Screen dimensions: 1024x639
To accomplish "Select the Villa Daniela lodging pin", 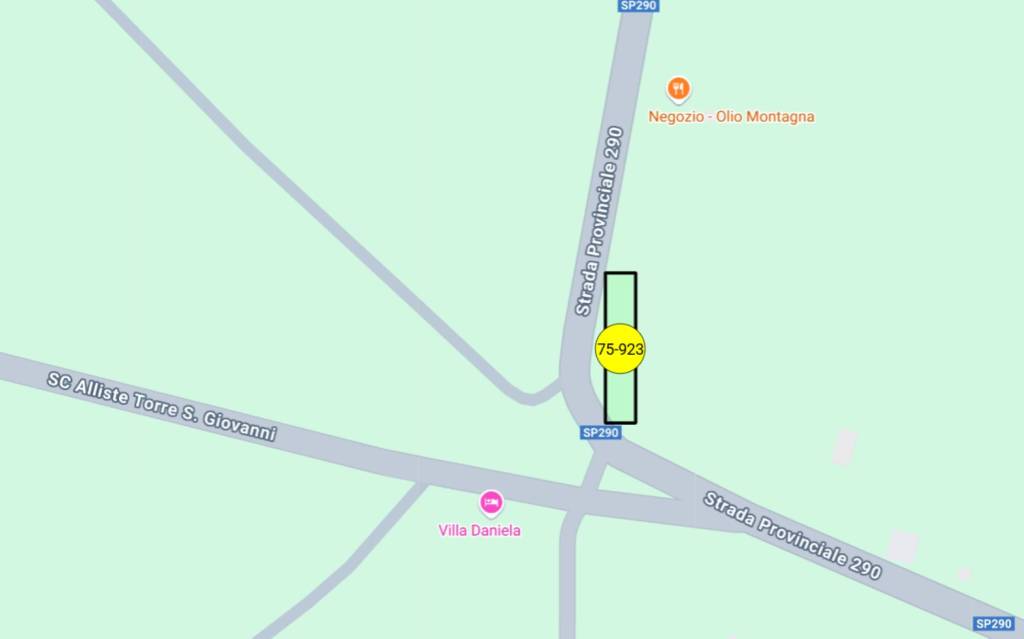I will pyautogui.click(x=490, y=502).
